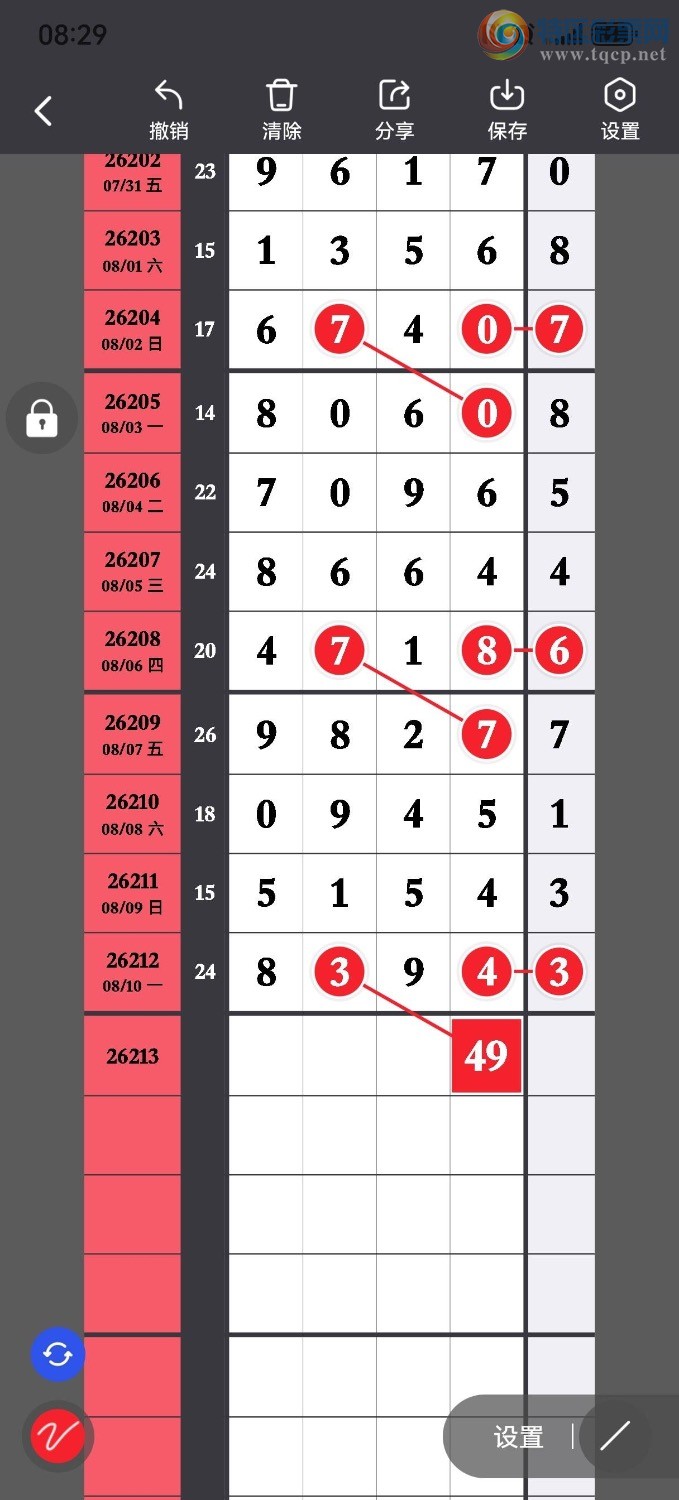679x1500 pixels.
Task: Tap the red pen tool button
Action: pos(58,1437)
